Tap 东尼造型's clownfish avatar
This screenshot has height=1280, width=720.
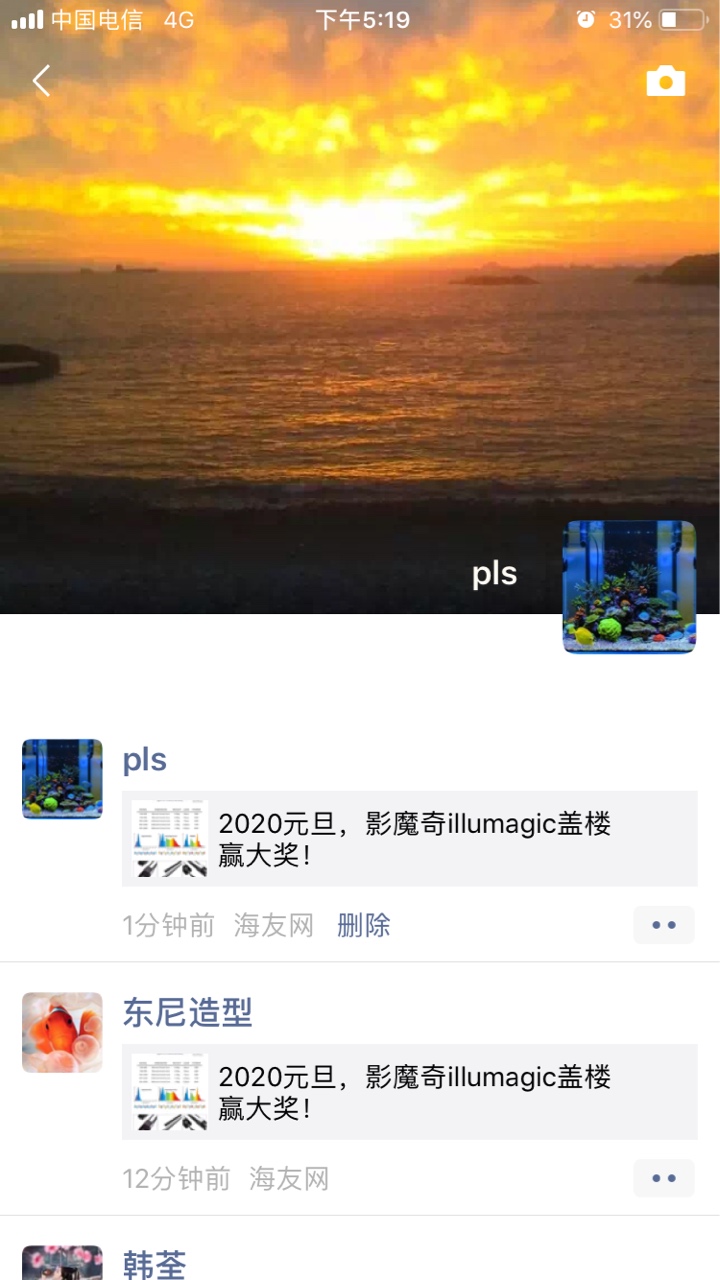point(62,1032)
